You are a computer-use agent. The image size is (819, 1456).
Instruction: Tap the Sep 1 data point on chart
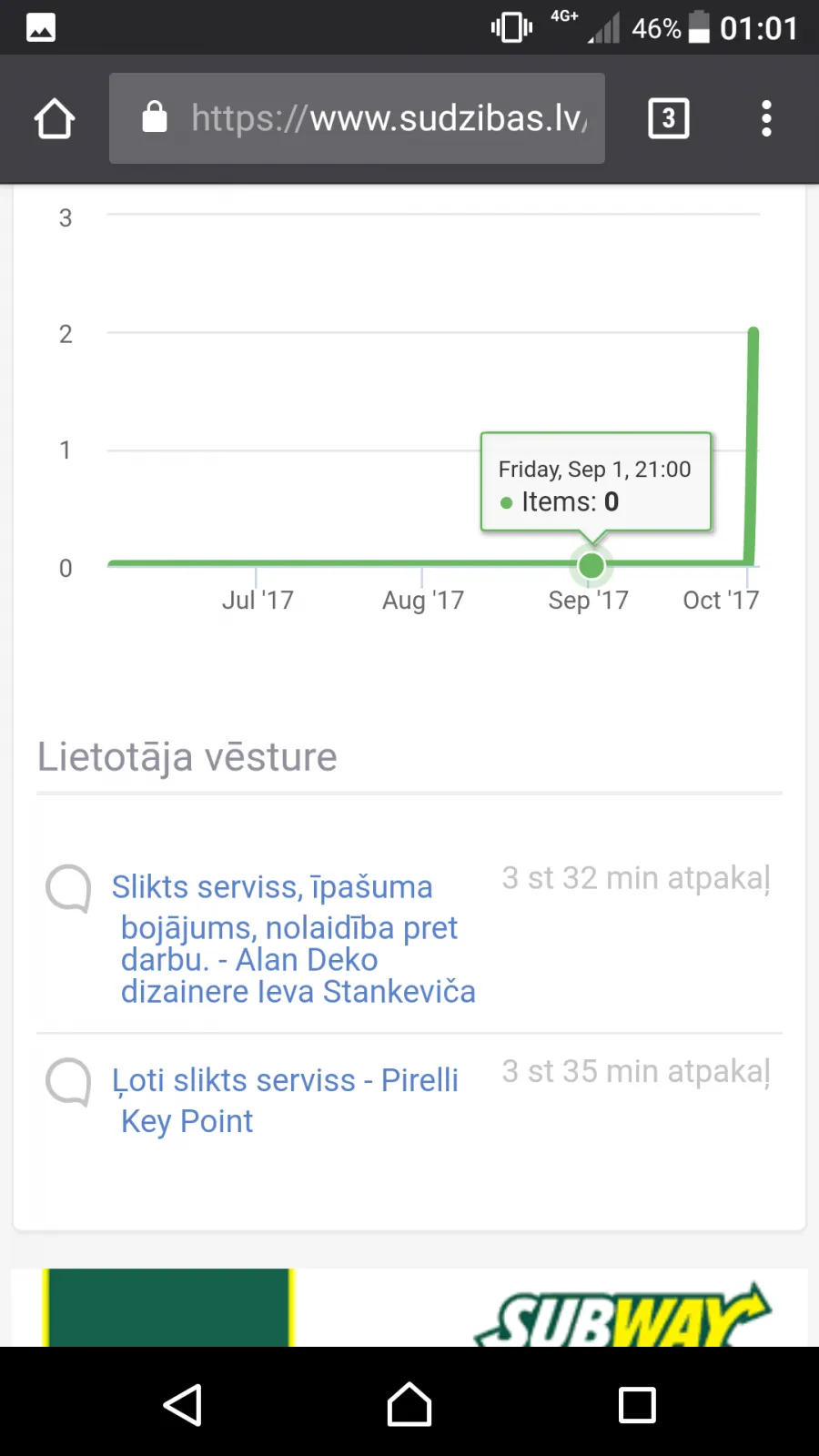tap(591, 565)
